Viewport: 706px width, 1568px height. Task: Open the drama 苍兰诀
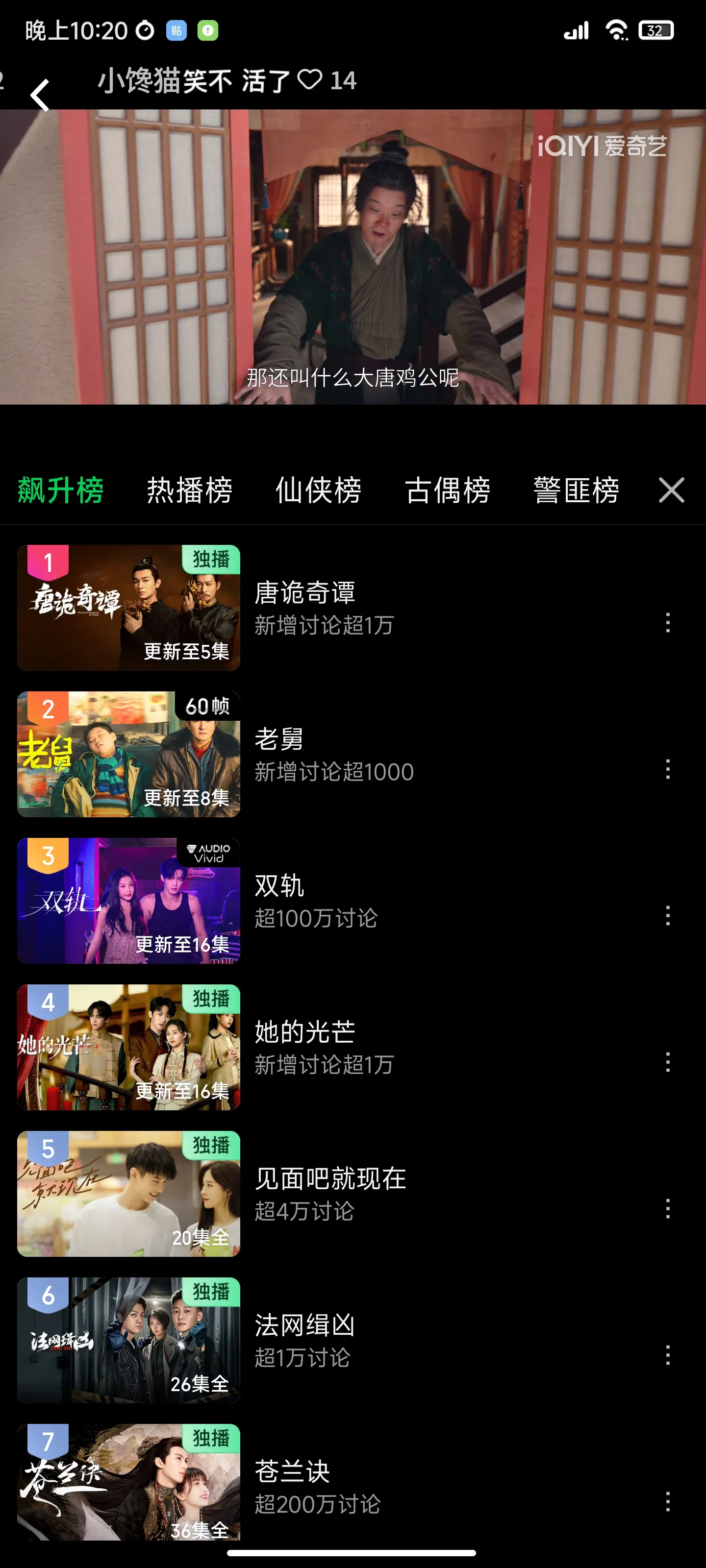coord(292,1472)
